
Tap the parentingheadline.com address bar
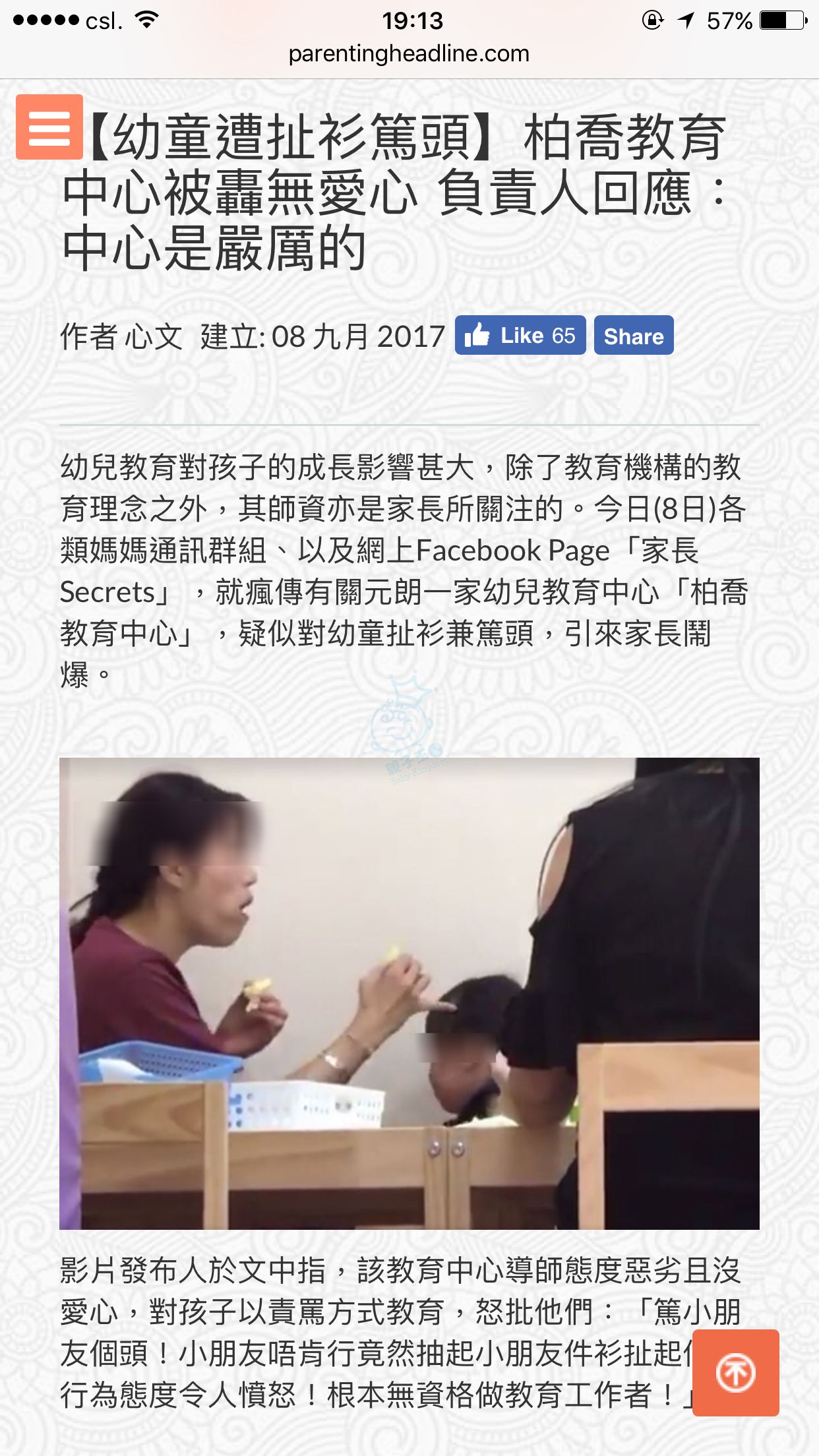click(409, 54)
